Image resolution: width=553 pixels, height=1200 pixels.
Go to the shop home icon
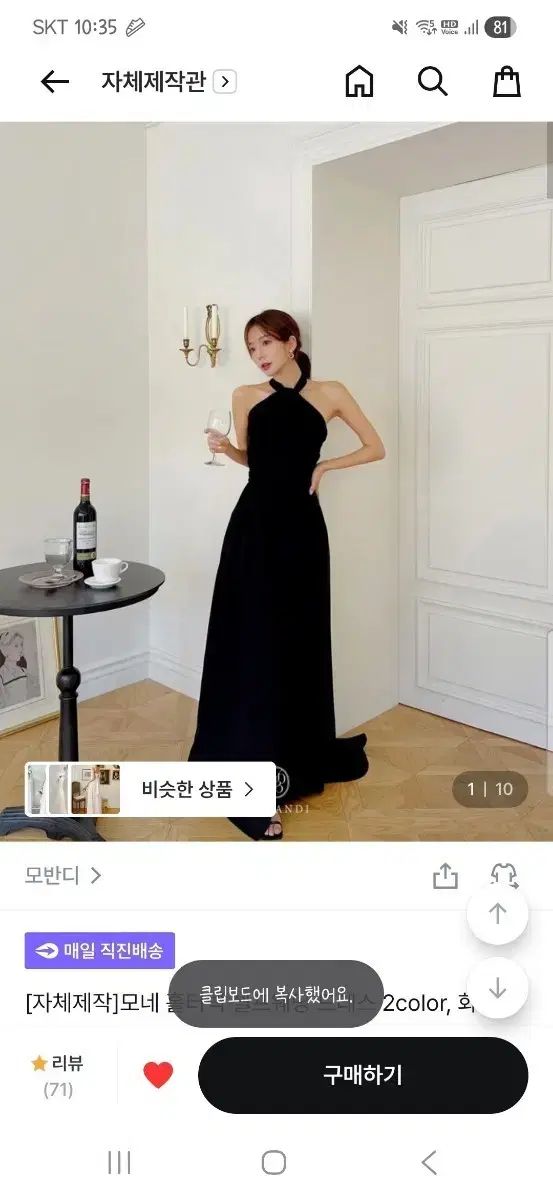coord(359,82)
